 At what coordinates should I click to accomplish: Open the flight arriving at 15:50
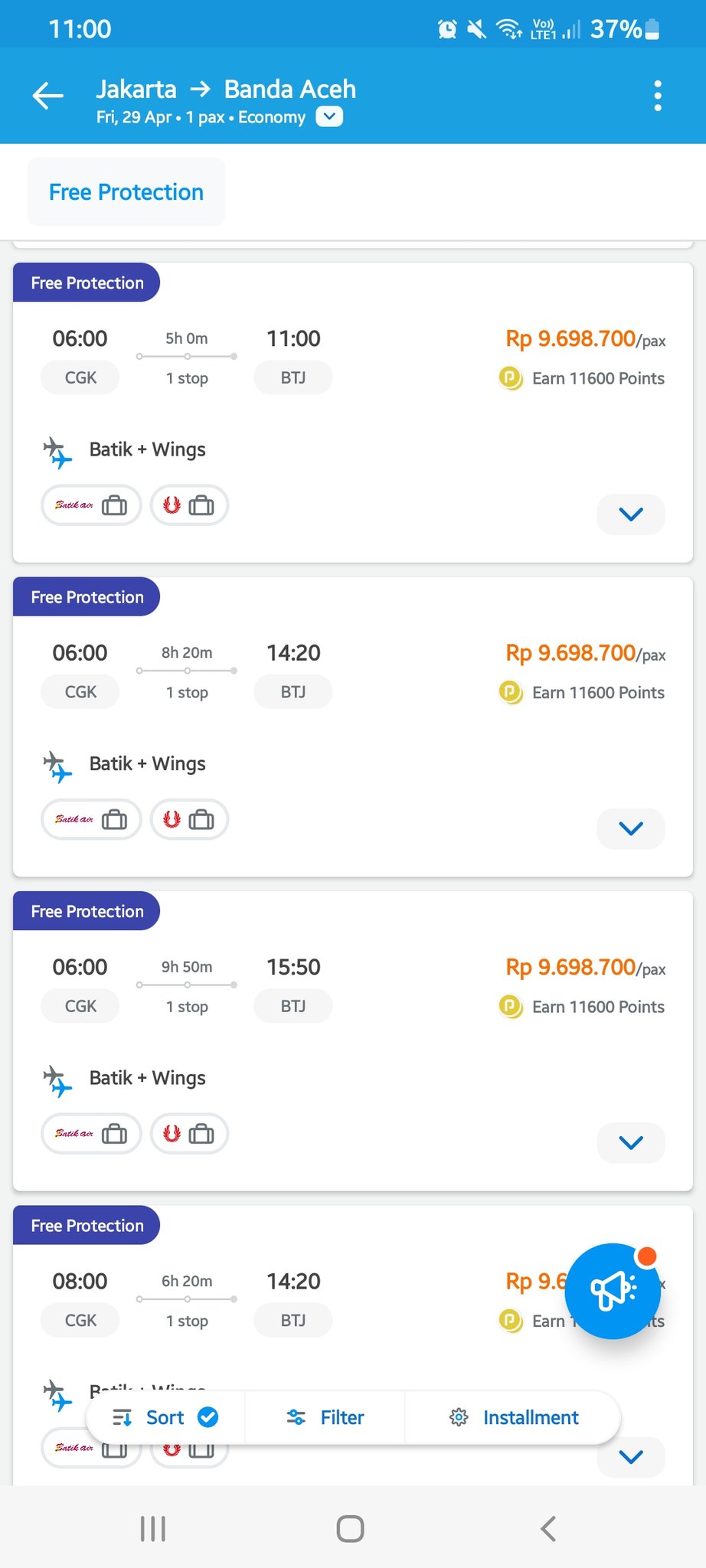point(353,1040)
